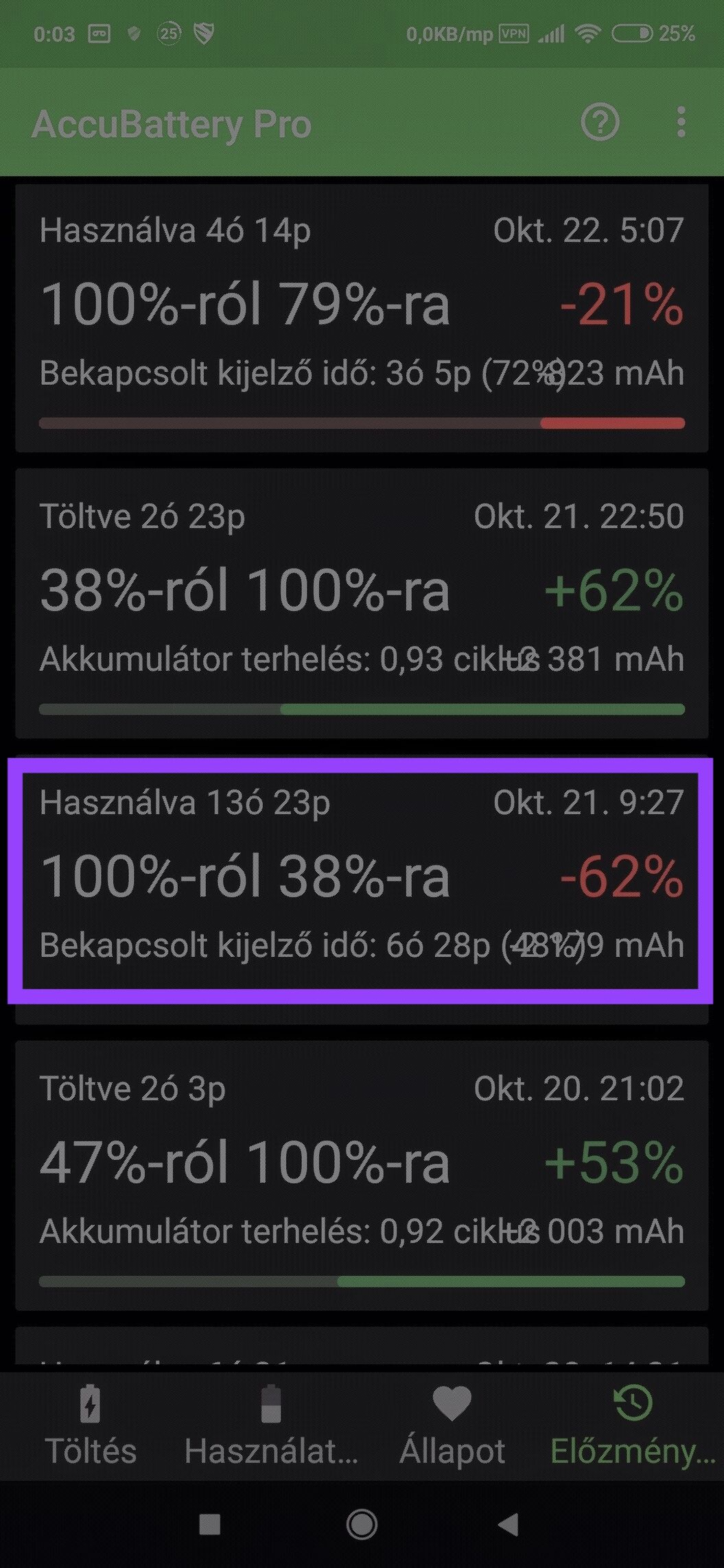Open the Okt. 20. 21:02 charging session card
Viewport: 724px width, 1568px height.
click(x=362, y=1175)
